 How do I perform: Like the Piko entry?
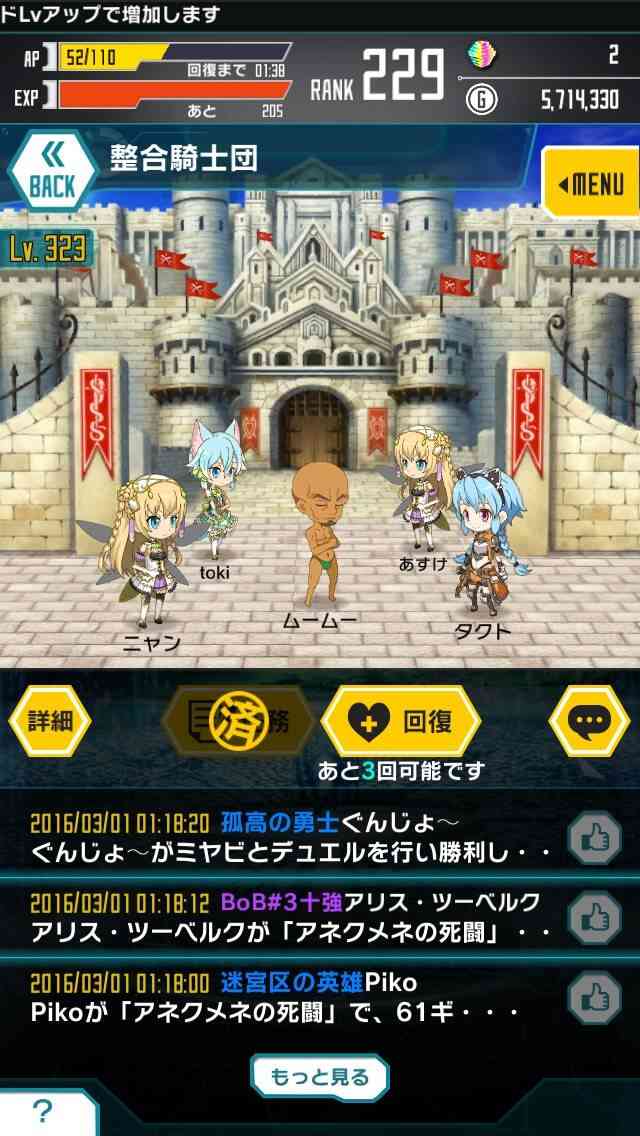click(x=594, y=998)
